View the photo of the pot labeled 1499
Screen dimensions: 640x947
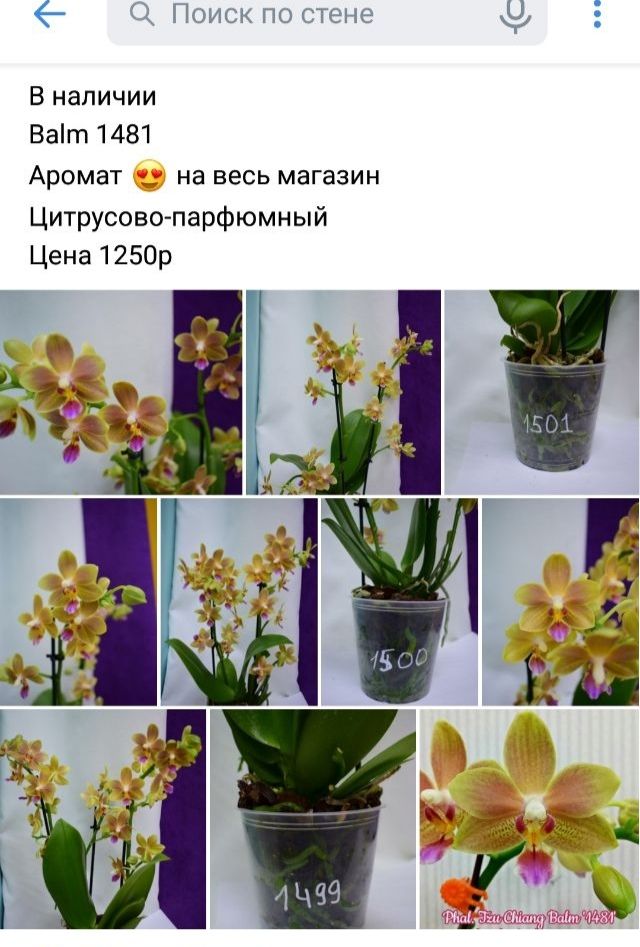[312, 819]
